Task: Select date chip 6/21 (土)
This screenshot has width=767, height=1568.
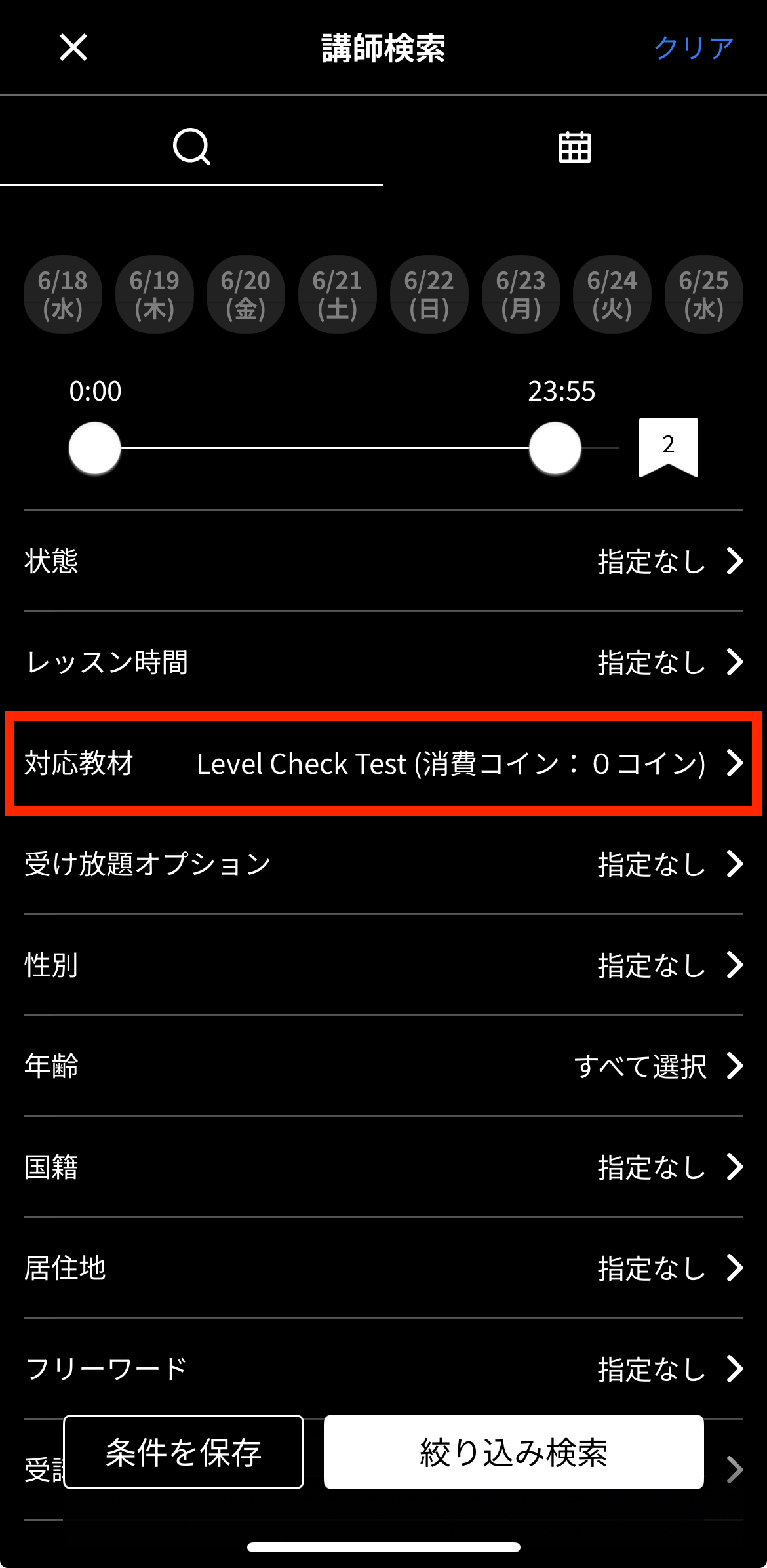Action: pyautogui.click(x=338, y=295)
